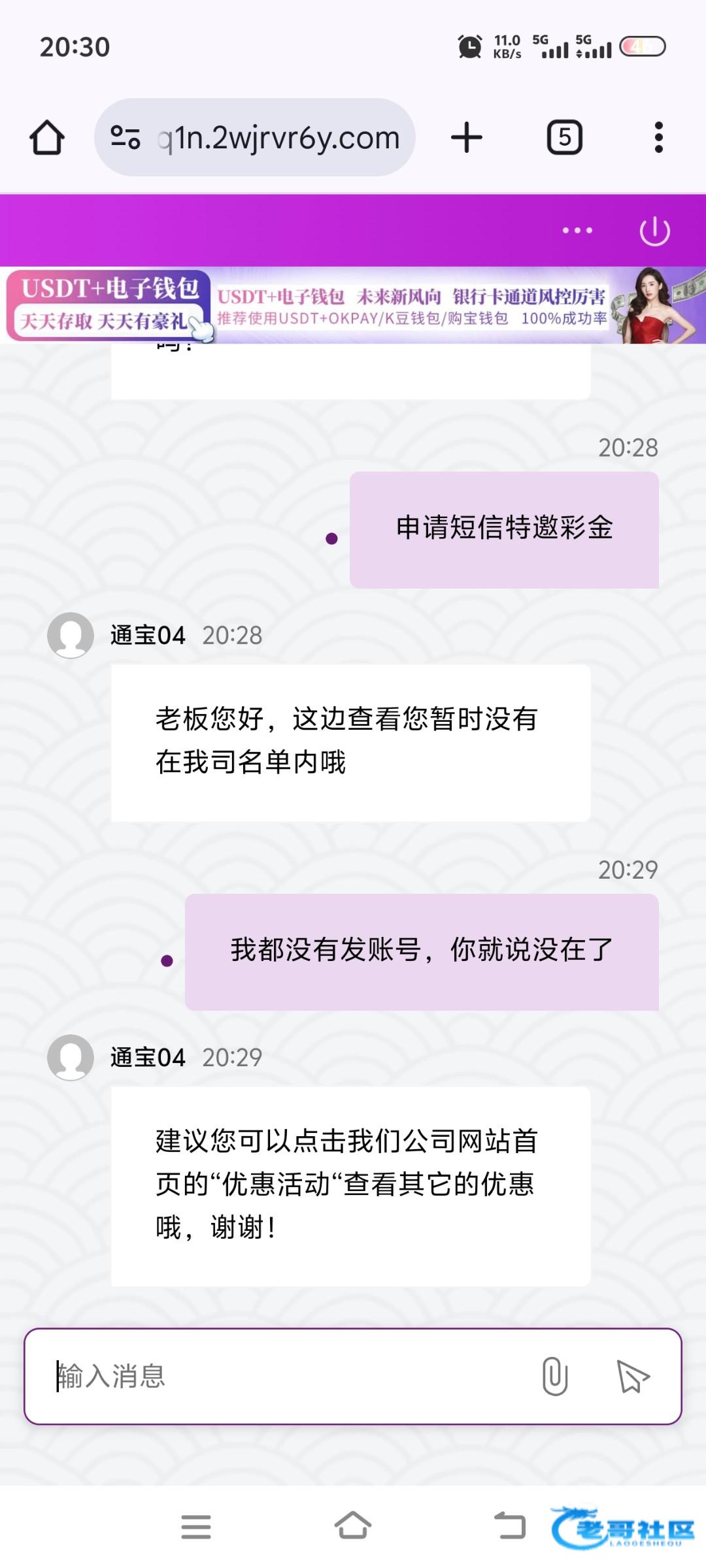
Task: Go to the browser home page
Action: pos(47,137)
